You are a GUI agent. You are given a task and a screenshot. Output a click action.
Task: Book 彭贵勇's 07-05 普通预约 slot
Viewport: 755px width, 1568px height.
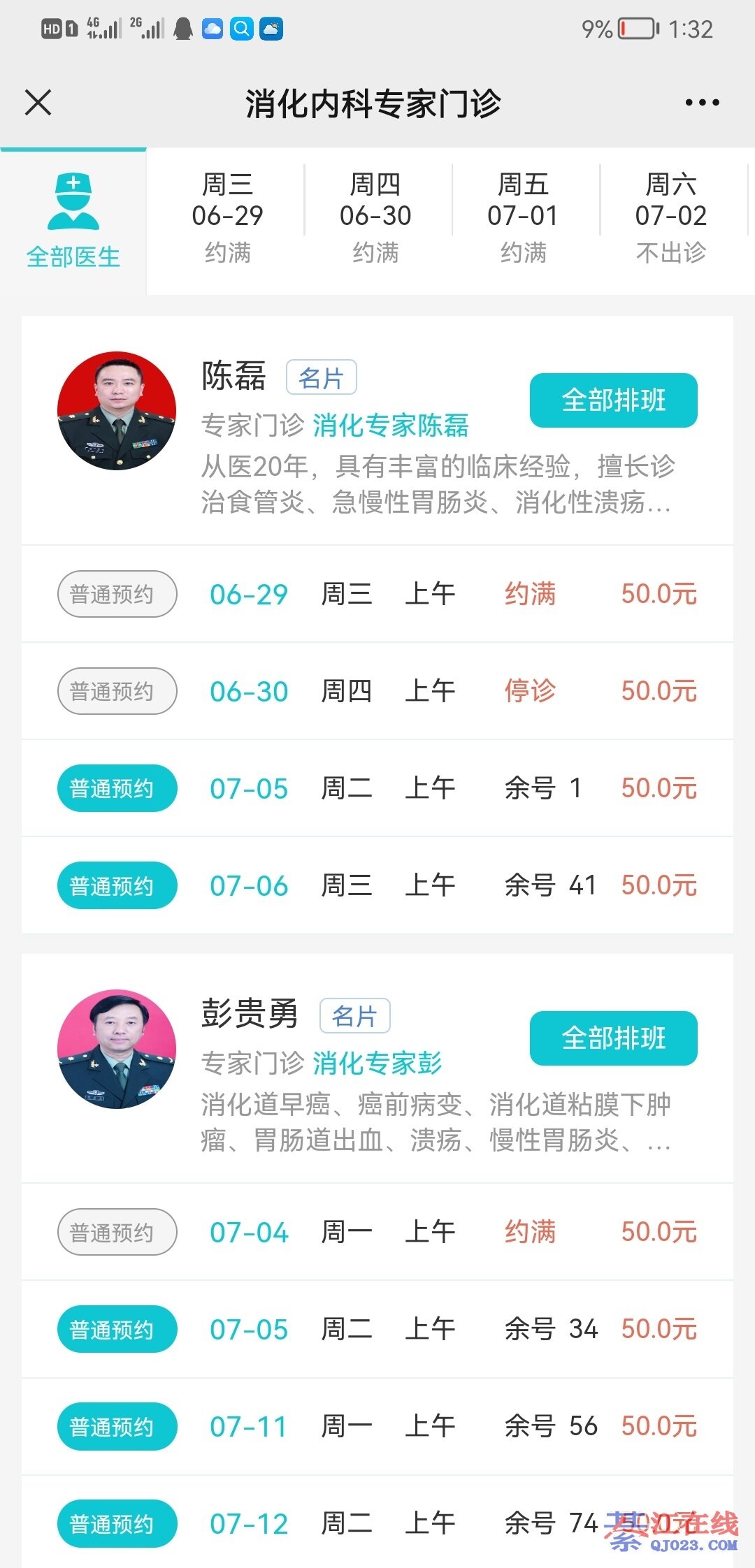(x=117, y=1329)
